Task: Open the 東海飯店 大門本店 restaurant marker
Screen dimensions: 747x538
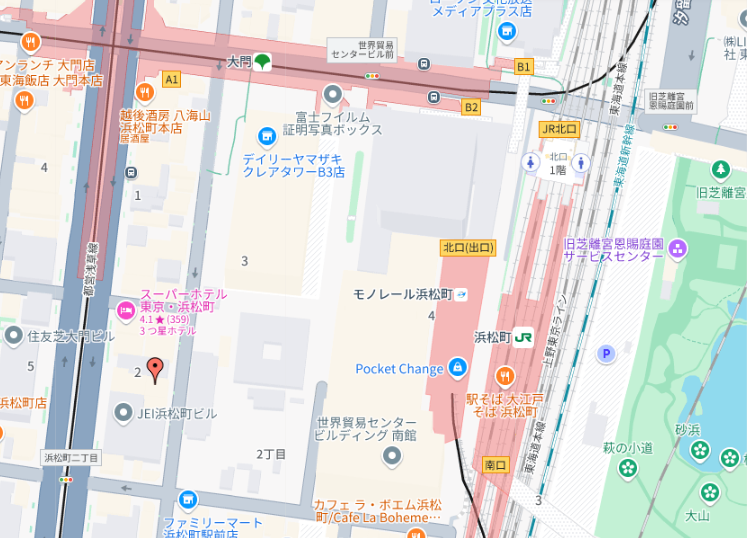Action: [x=24, y=100]
